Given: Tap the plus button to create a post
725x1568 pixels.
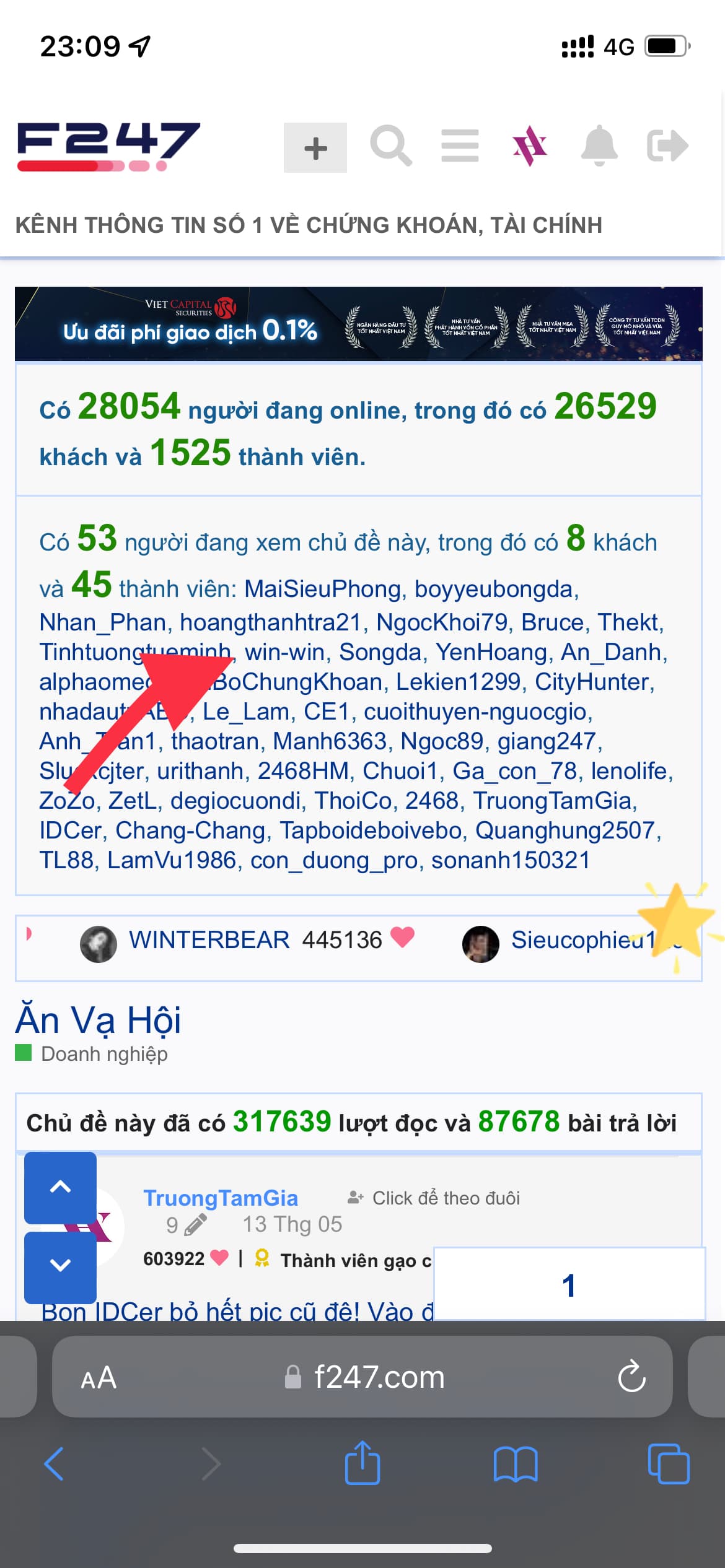Looking at the screenshot, I should [x=315, y=148].
